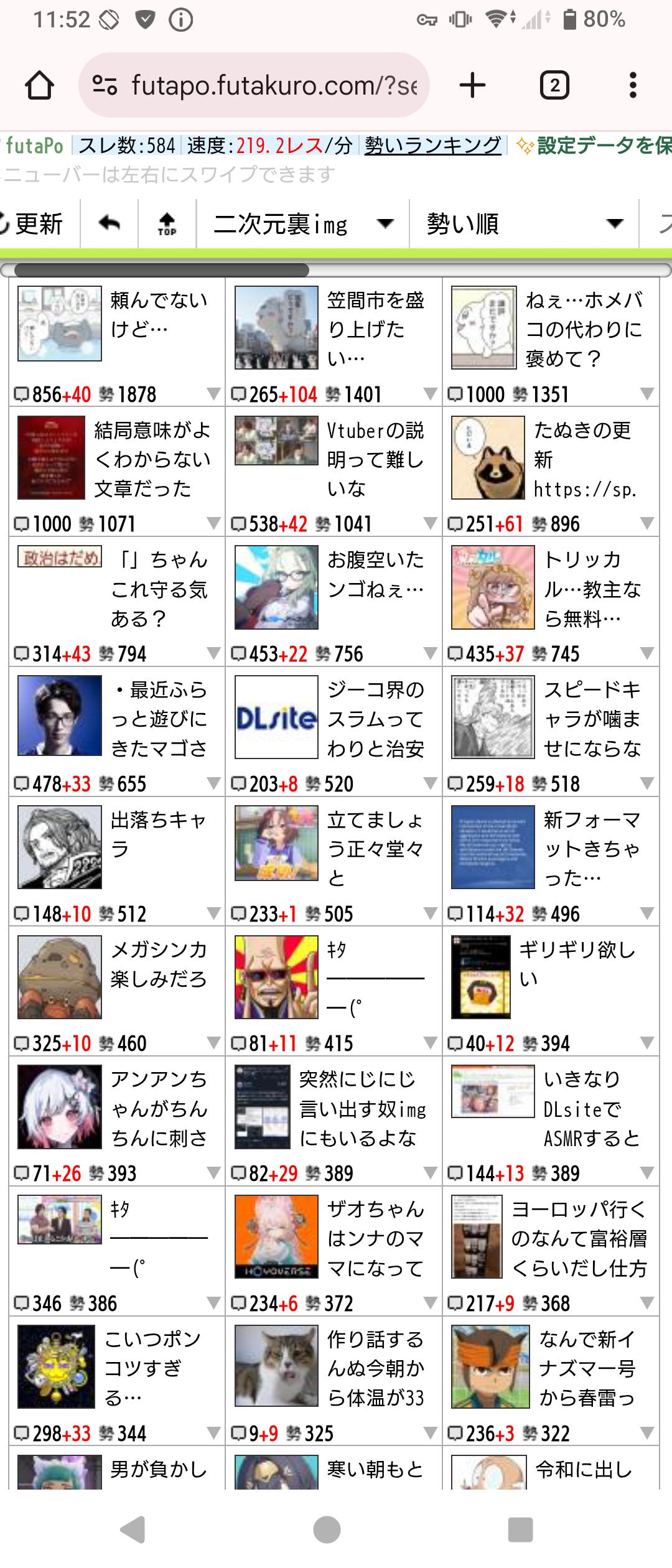Screen dimensions: 672x1568
Task: Open the 勢いランキング link
Action: click(432, 146)
